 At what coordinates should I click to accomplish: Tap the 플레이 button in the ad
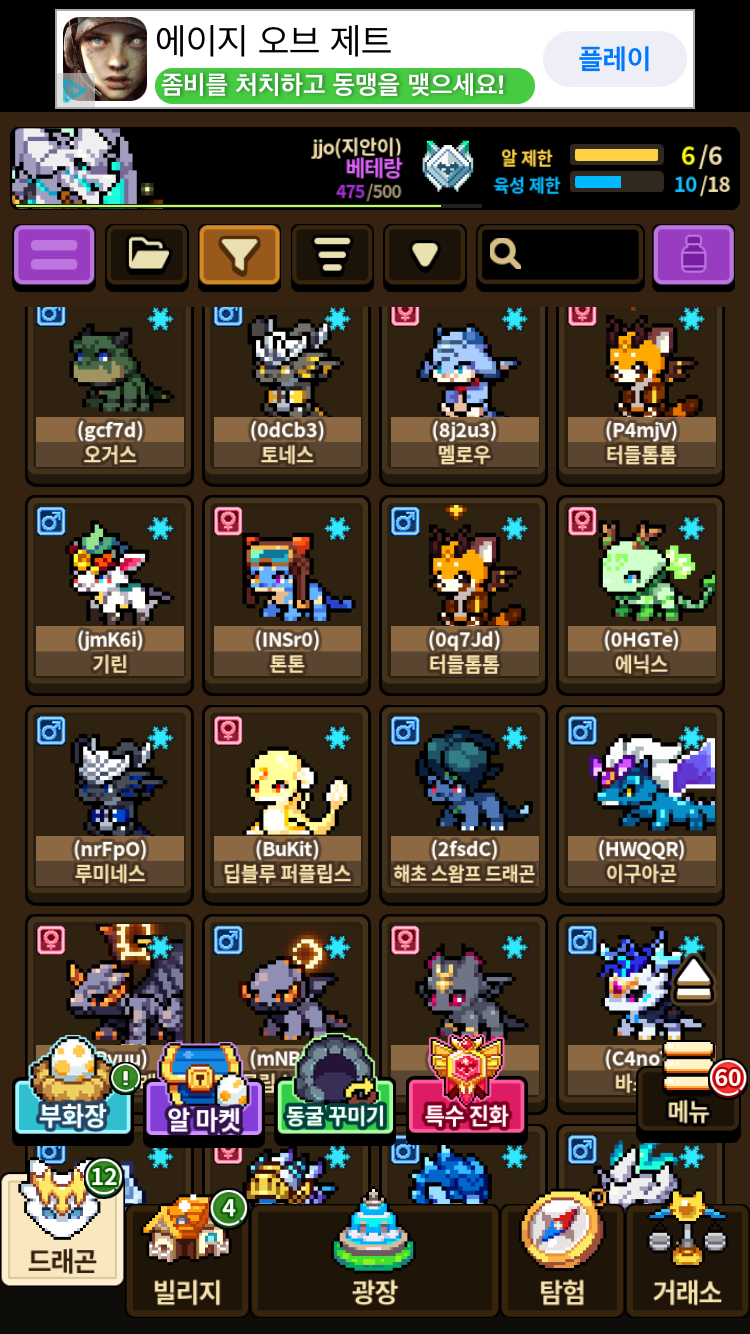614,59
